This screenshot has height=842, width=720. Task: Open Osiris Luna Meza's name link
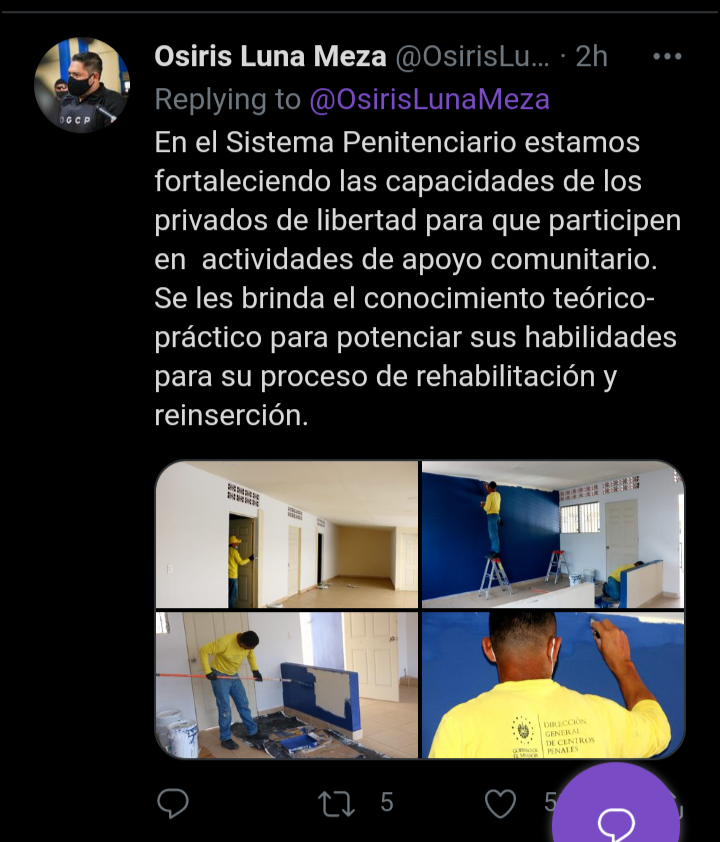[270, 57]
